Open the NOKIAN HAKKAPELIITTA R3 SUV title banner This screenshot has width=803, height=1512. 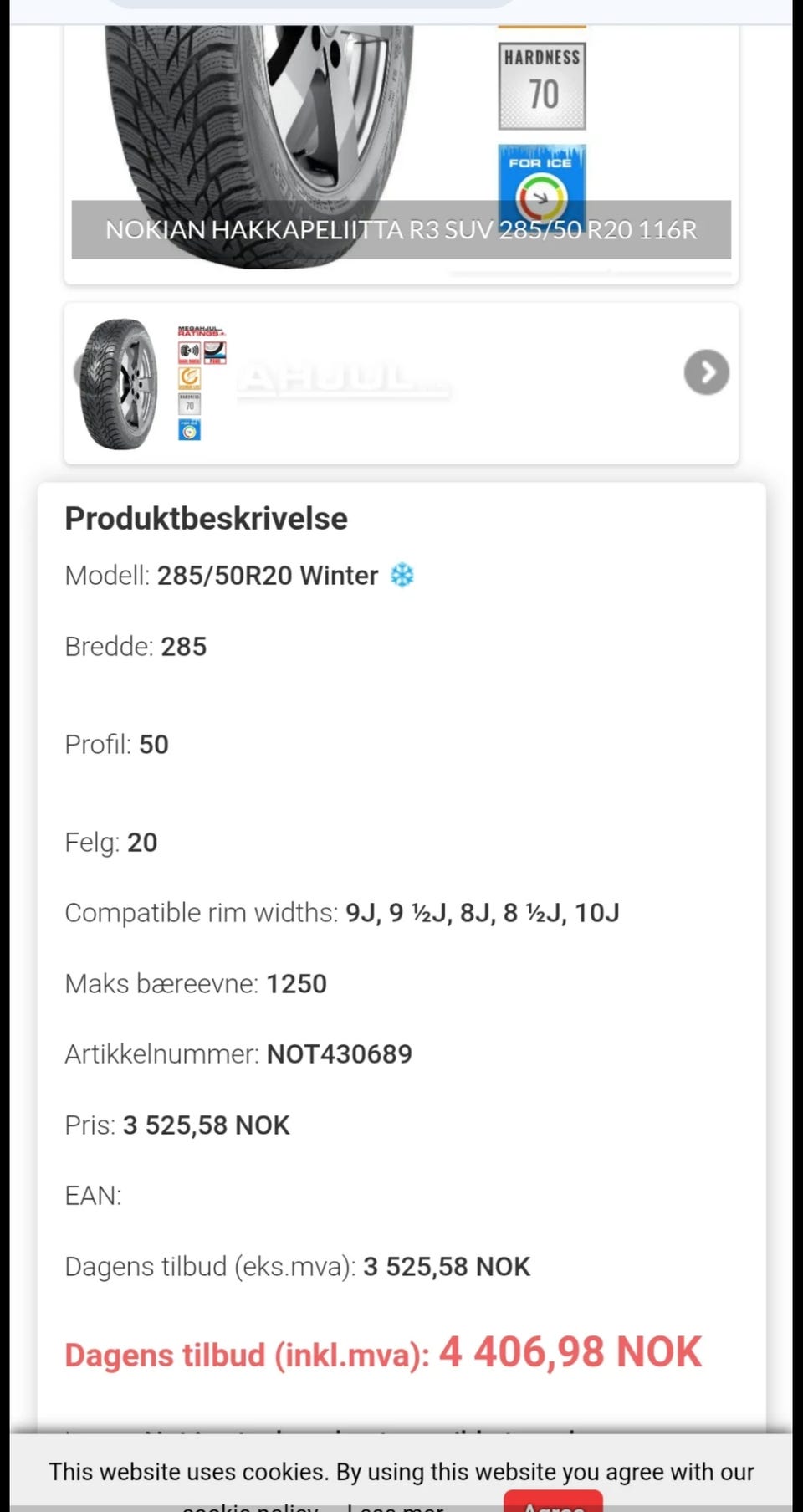click(401, 229)
